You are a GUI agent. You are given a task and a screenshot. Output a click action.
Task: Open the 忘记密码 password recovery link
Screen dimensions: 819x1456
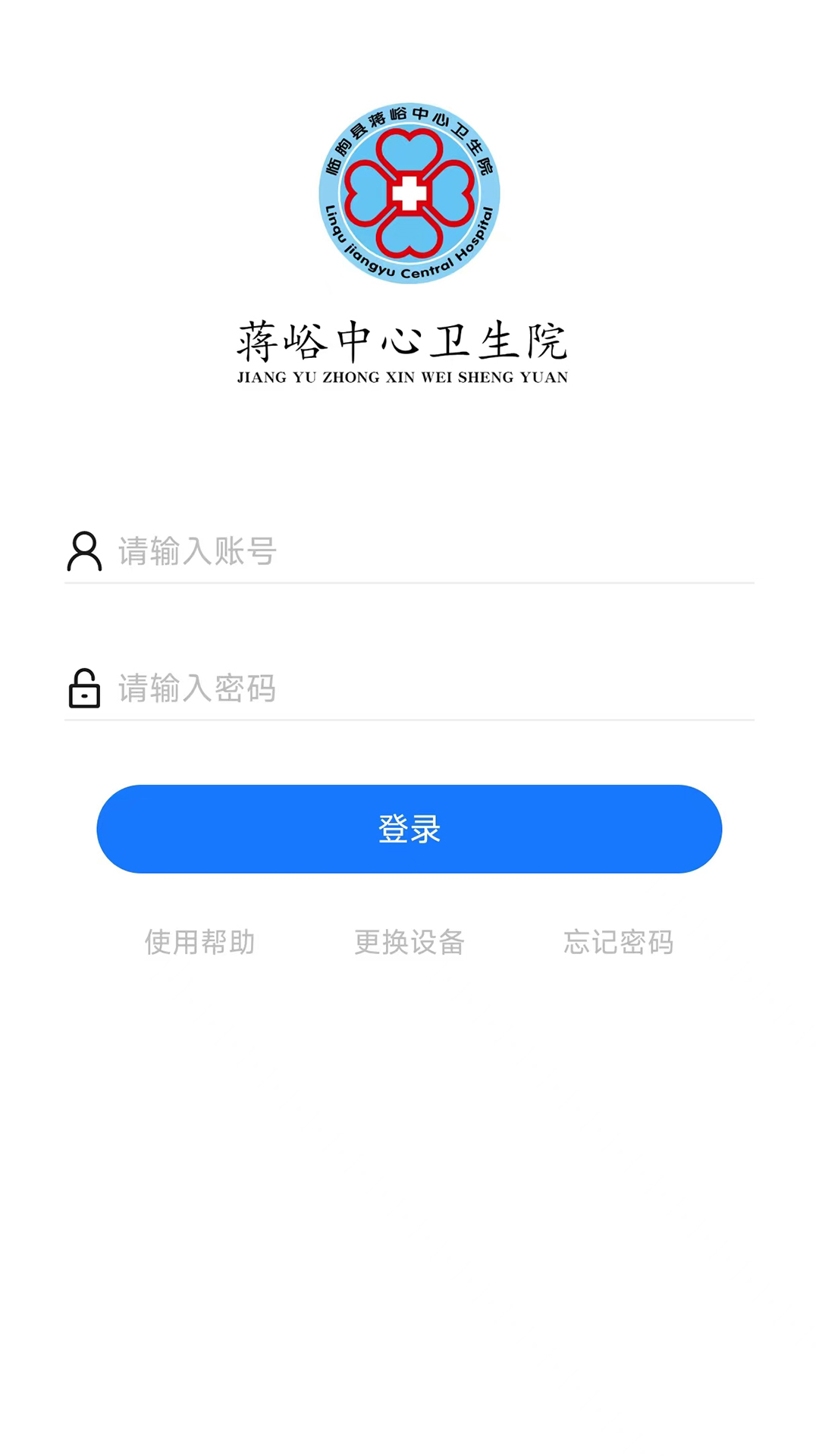[x=619, y=942]
